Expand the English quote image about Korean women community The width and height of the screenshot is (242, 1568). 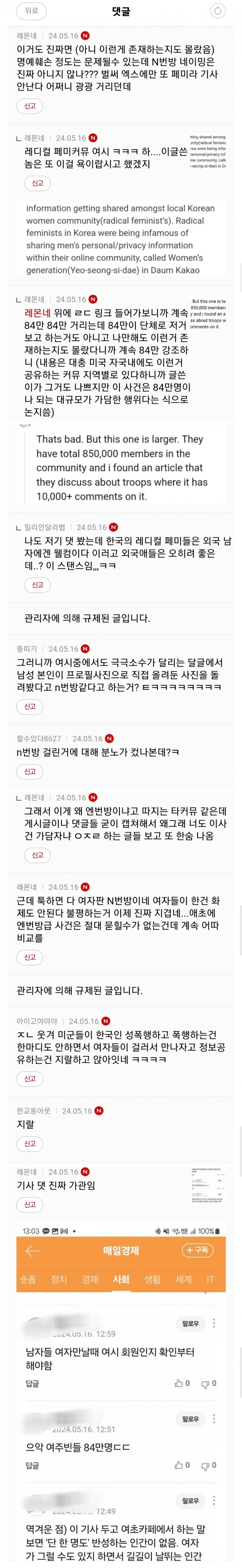pyautogui.click(x=121, y=239)
